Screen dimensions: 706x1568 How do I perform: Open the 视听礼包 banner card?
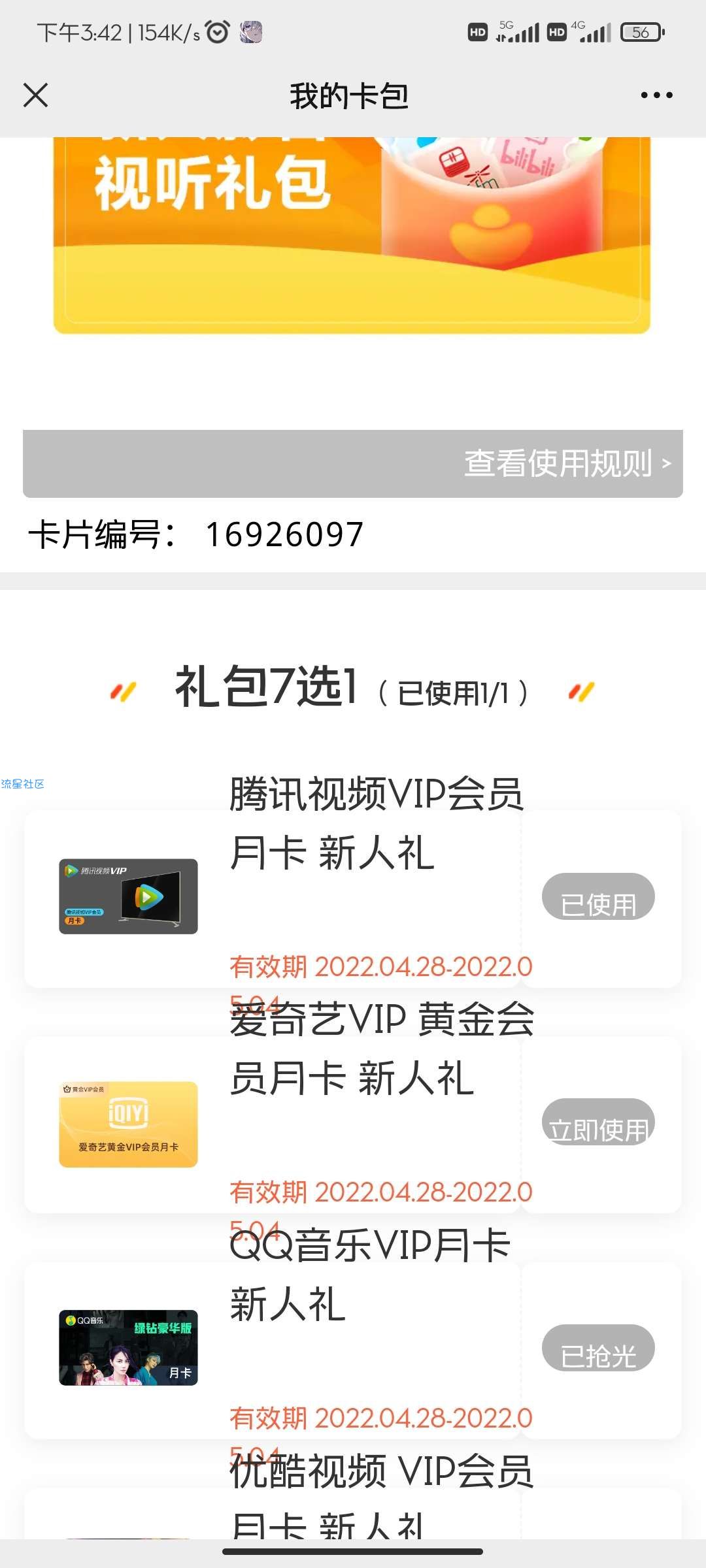pos(352,235)
